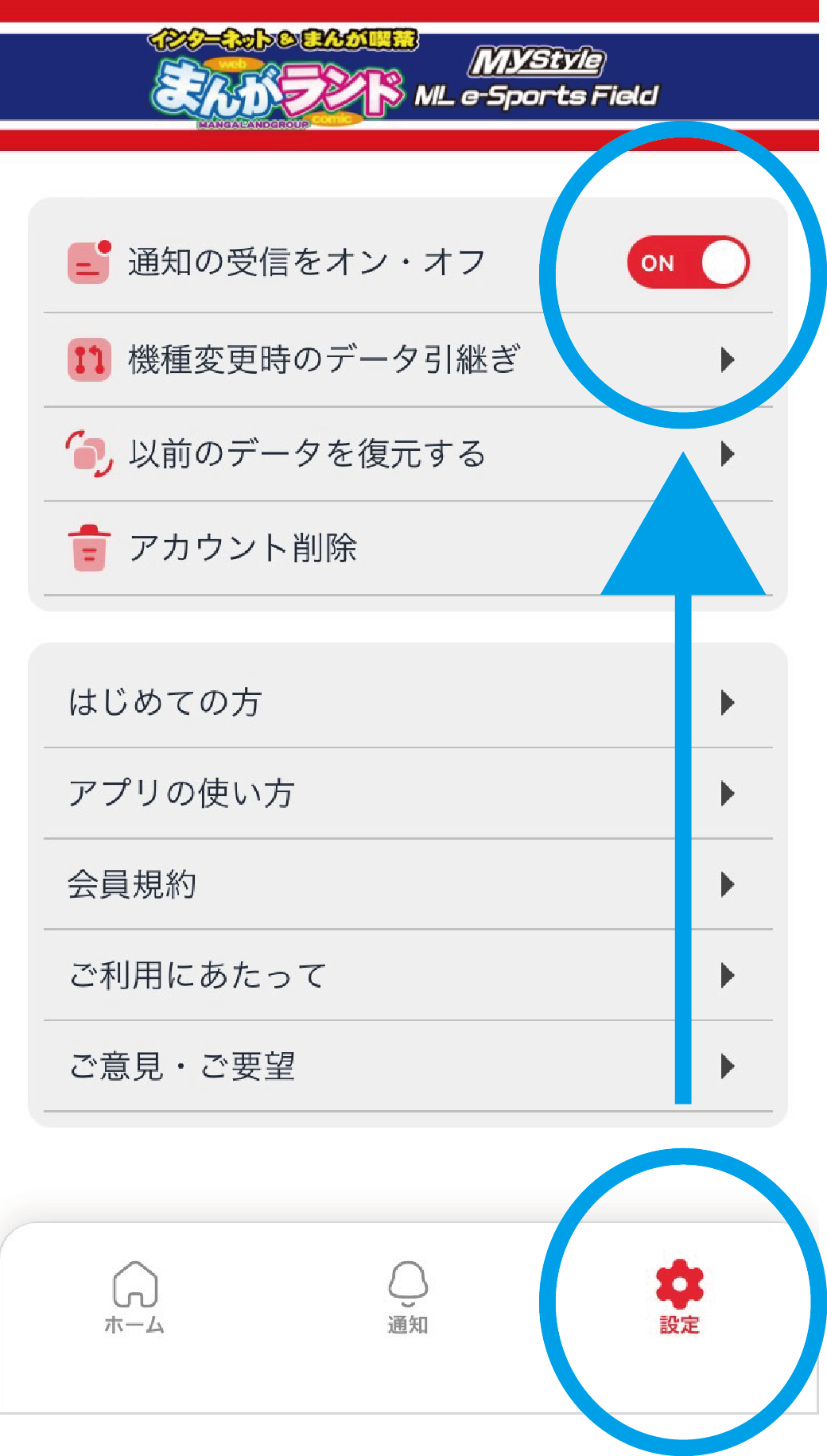Viewport: 827px width, 1456px height.
Task: Go to ご意見・ご要望
Action: tap(182, 1066)
